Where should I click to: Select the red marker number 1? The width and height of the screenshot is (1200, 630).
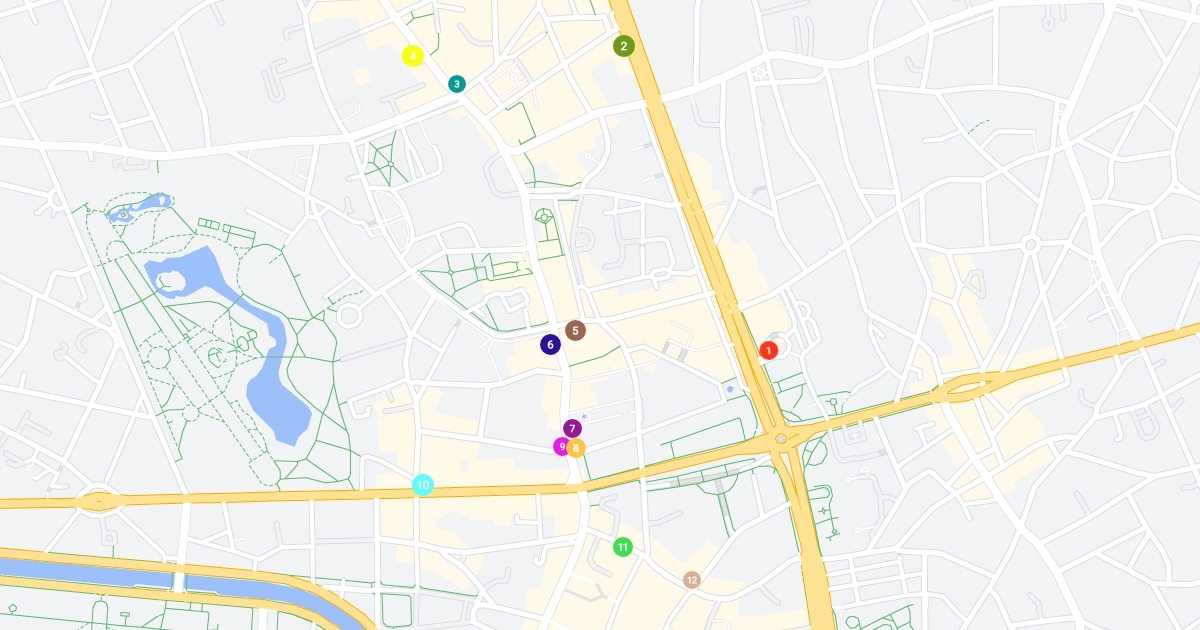pyautogui.click(x=768, y=350)
